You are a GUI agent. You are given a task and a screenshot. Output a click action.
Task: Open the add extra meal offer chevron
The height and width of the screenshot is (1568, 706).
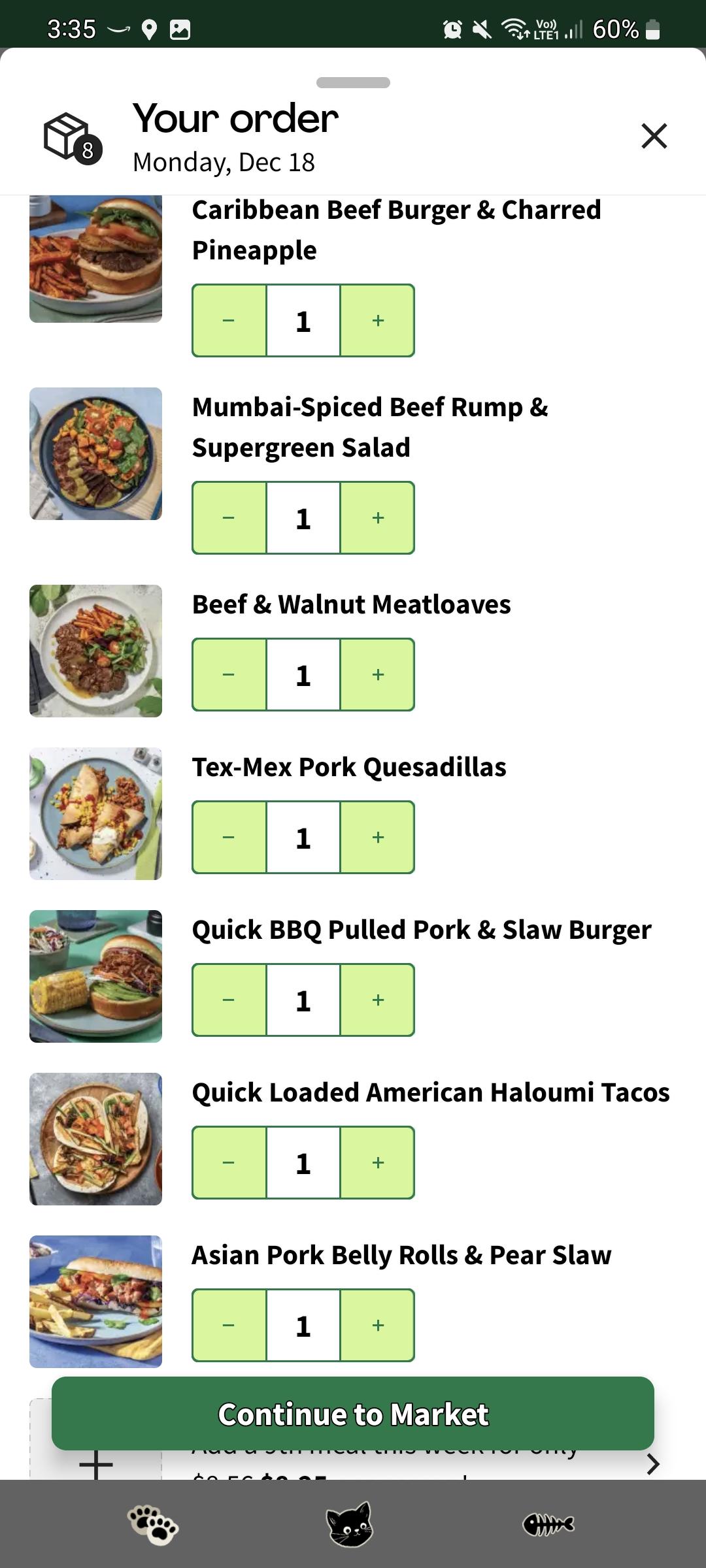[x=652, y=1465]
